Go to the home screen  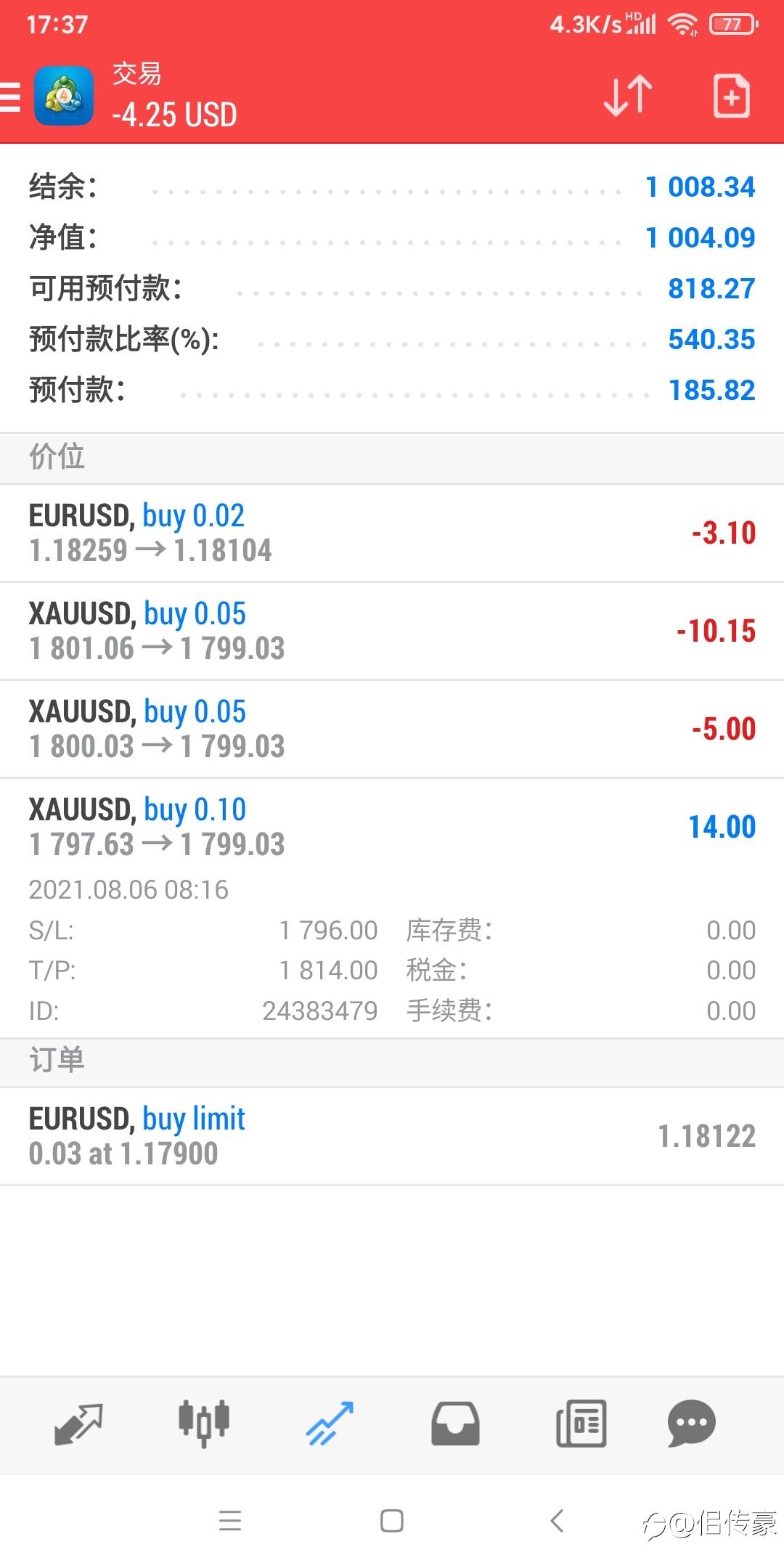tap(392, 1520)
